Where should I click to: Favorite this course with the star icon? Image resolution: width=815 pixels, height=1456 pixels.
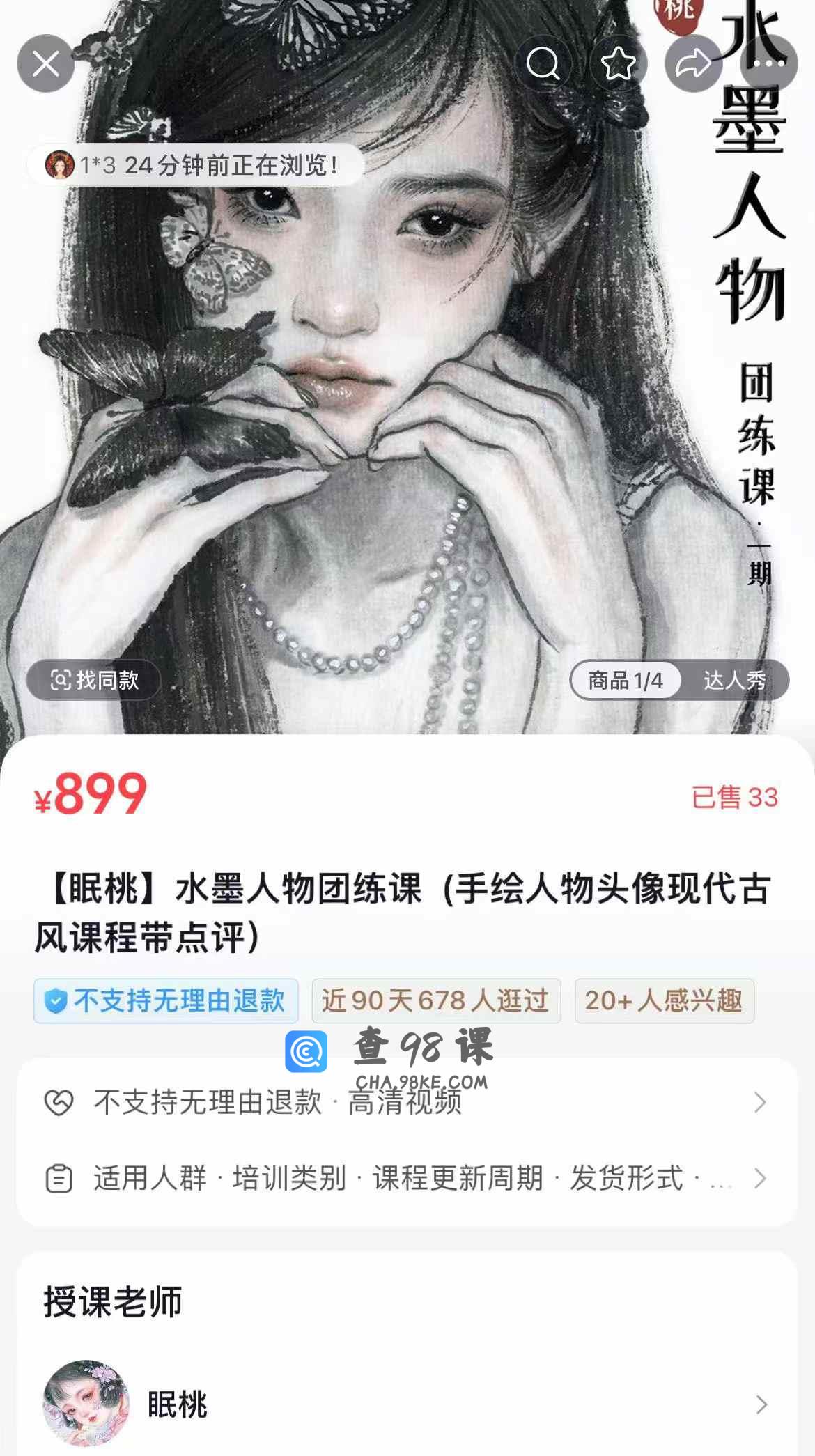point(618,64)
